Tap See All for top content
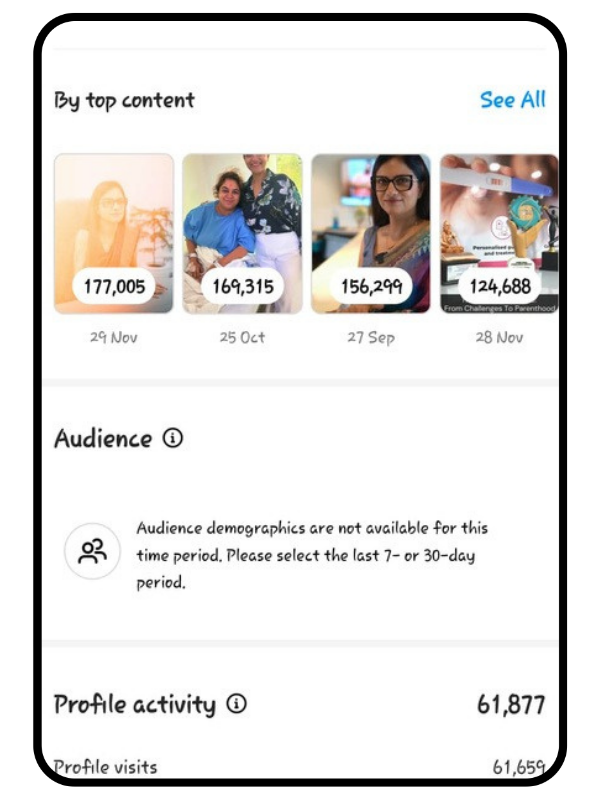The height and width of the screenshot is (800, 600). click(x=512, y=100)
